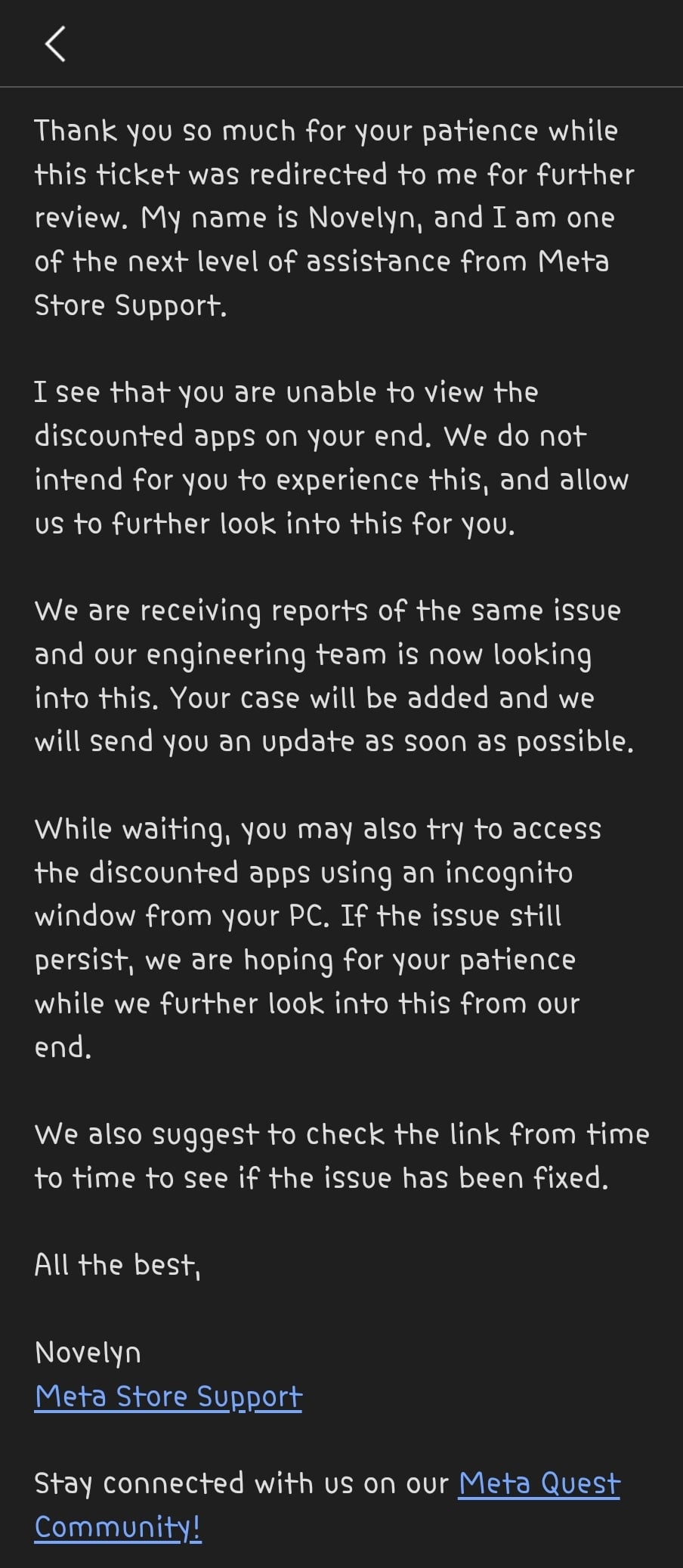The width and height of the screenshot is (683, 1568).
Task: Go back using the top arrow
Action: coord(55,44)
